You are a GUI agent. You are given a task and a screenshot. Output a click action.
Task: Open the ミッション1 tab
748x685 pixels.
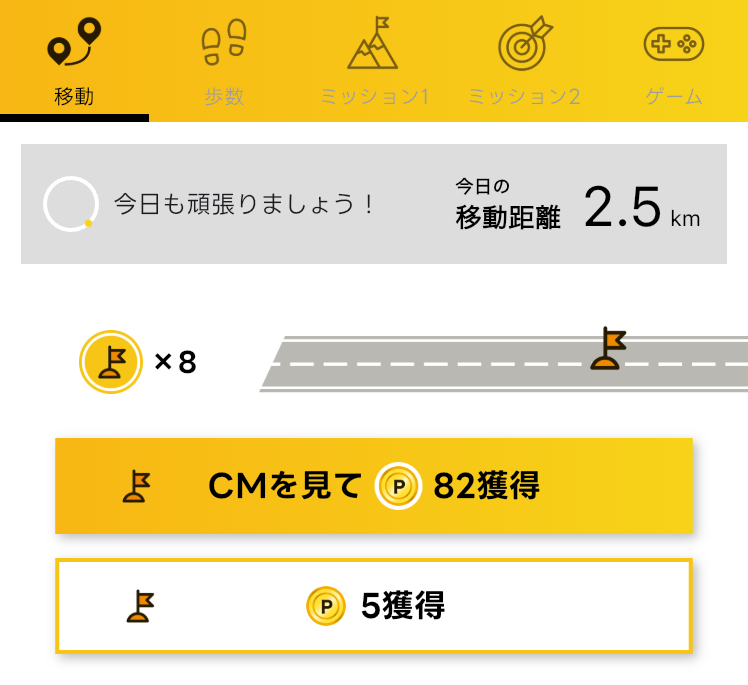(373, 60)
